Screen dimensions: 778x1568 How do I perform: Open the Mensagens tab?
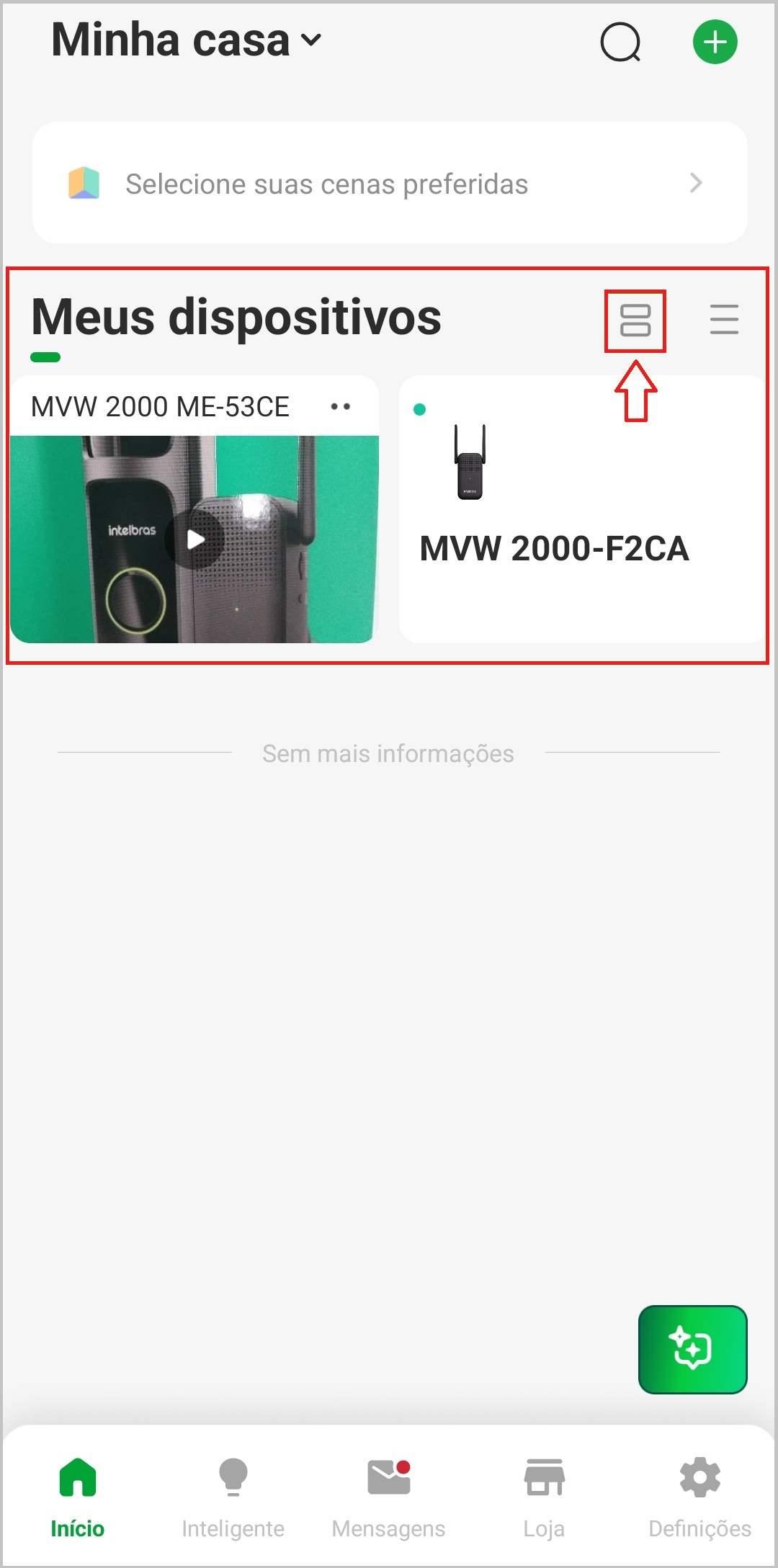click(388, 1495)
